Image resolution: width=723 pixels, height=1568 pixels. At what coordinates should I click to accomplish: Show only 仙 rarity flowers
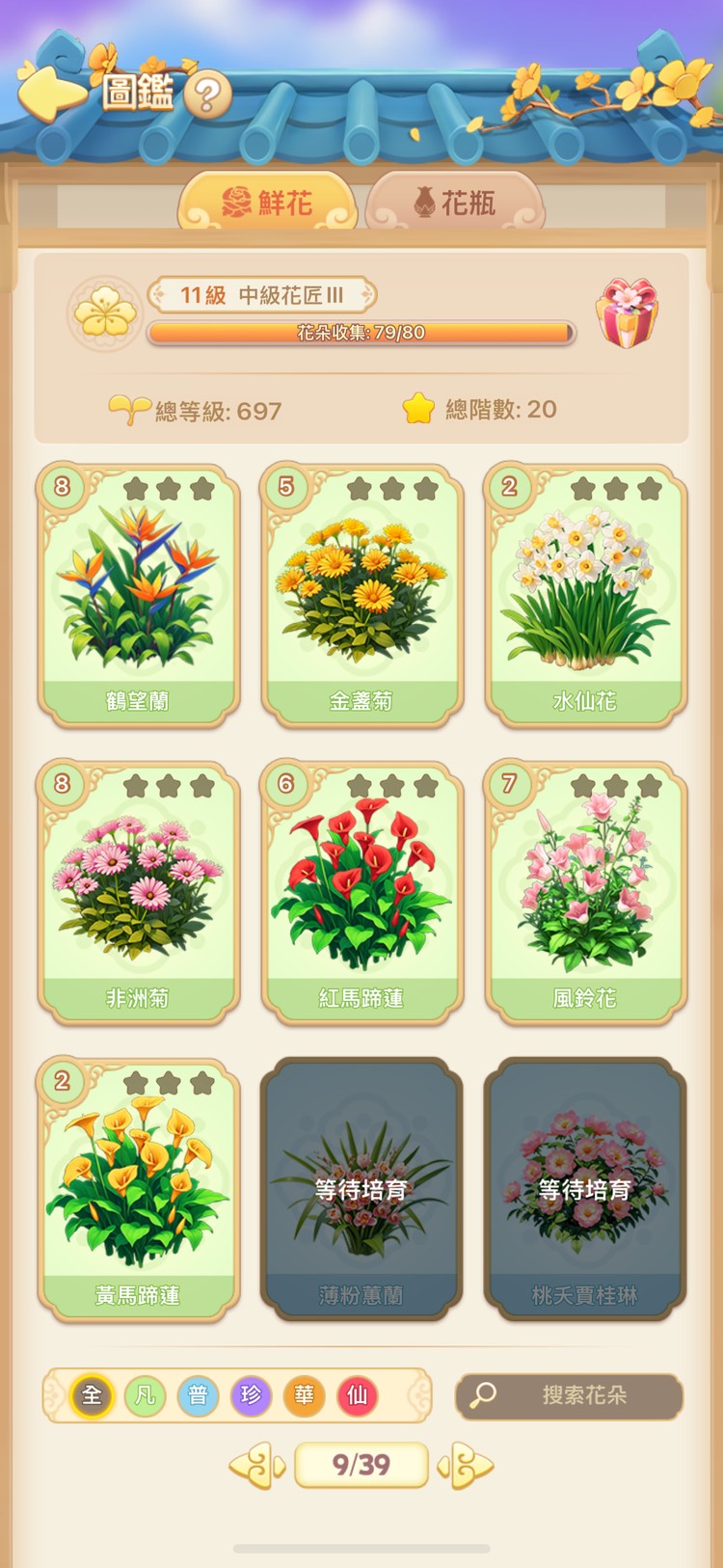click(x=357, y=1395)
